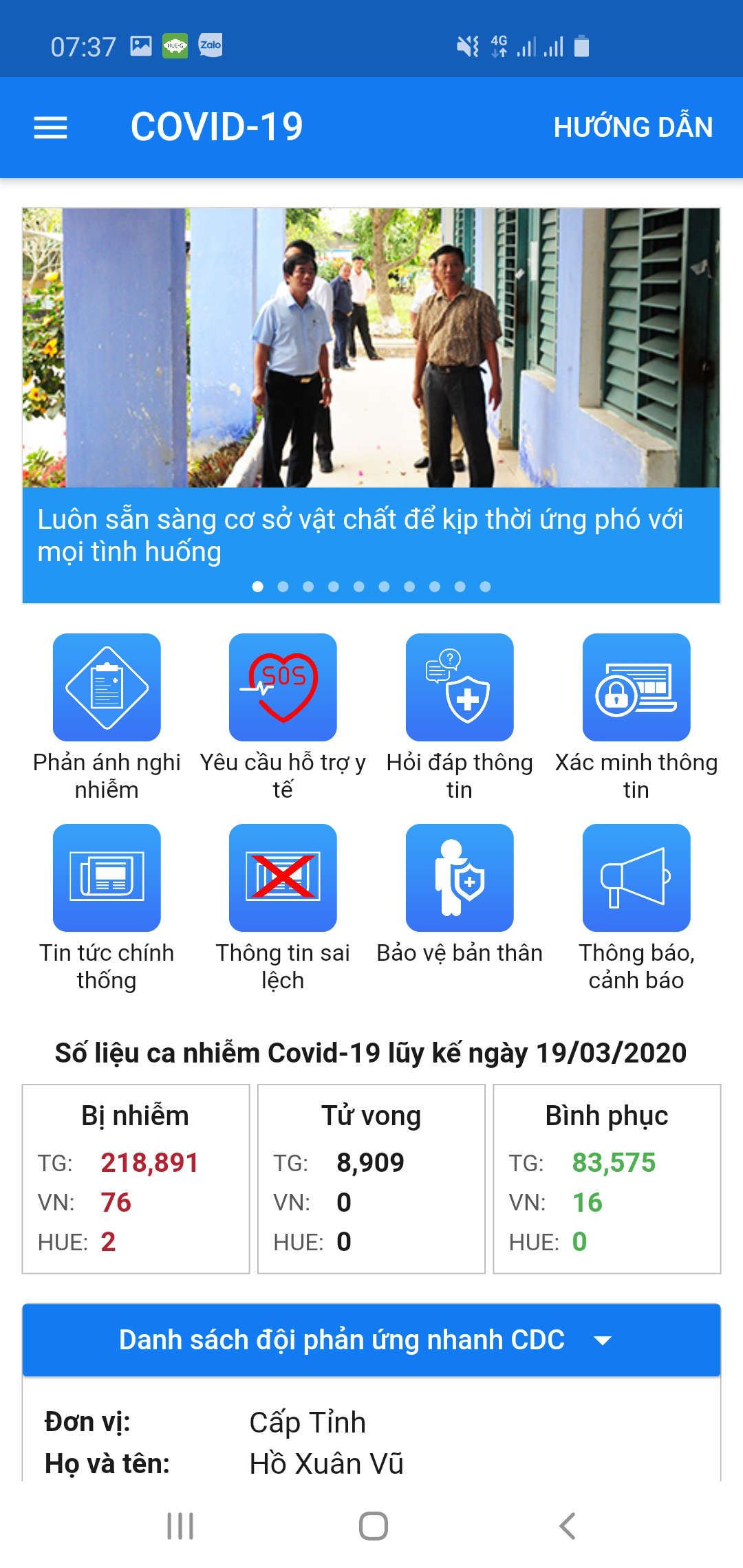Viewport: 743px width, 1568px height.
Task: Open the HƯỚNG DẪN guide
Action: (633, 127)
